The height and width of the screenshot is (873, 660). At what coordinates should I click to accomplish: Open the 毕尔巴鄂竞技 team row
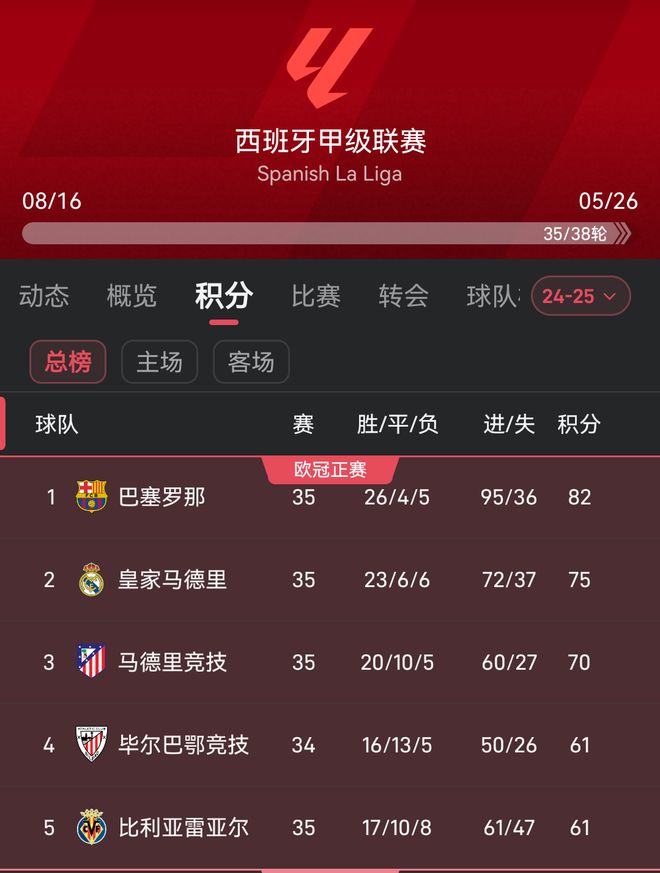183,745
